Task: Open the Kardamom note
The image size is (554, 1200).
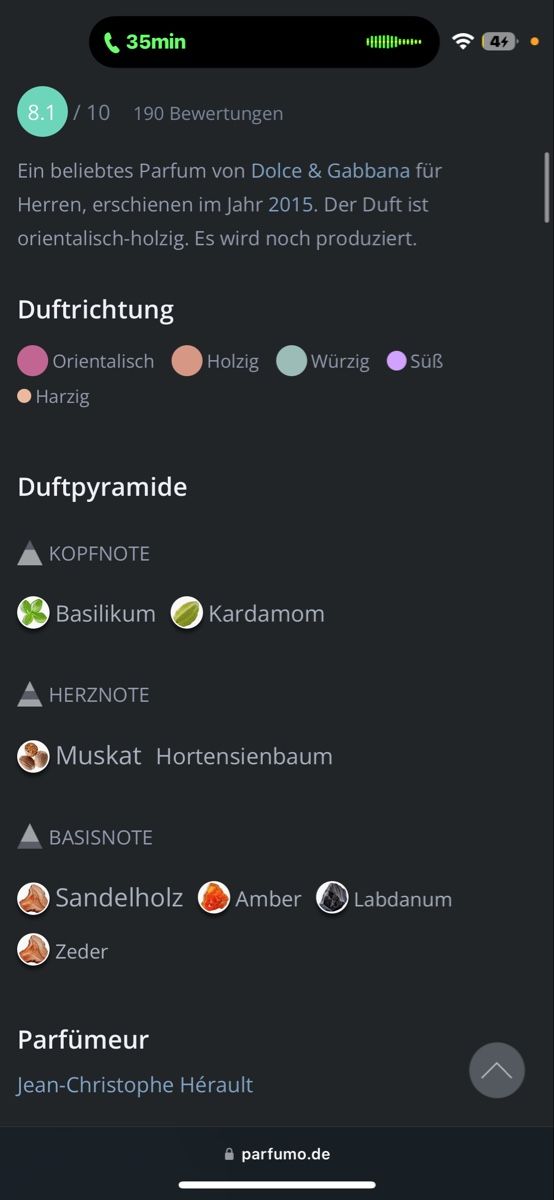Action: (x=248, y=613)
